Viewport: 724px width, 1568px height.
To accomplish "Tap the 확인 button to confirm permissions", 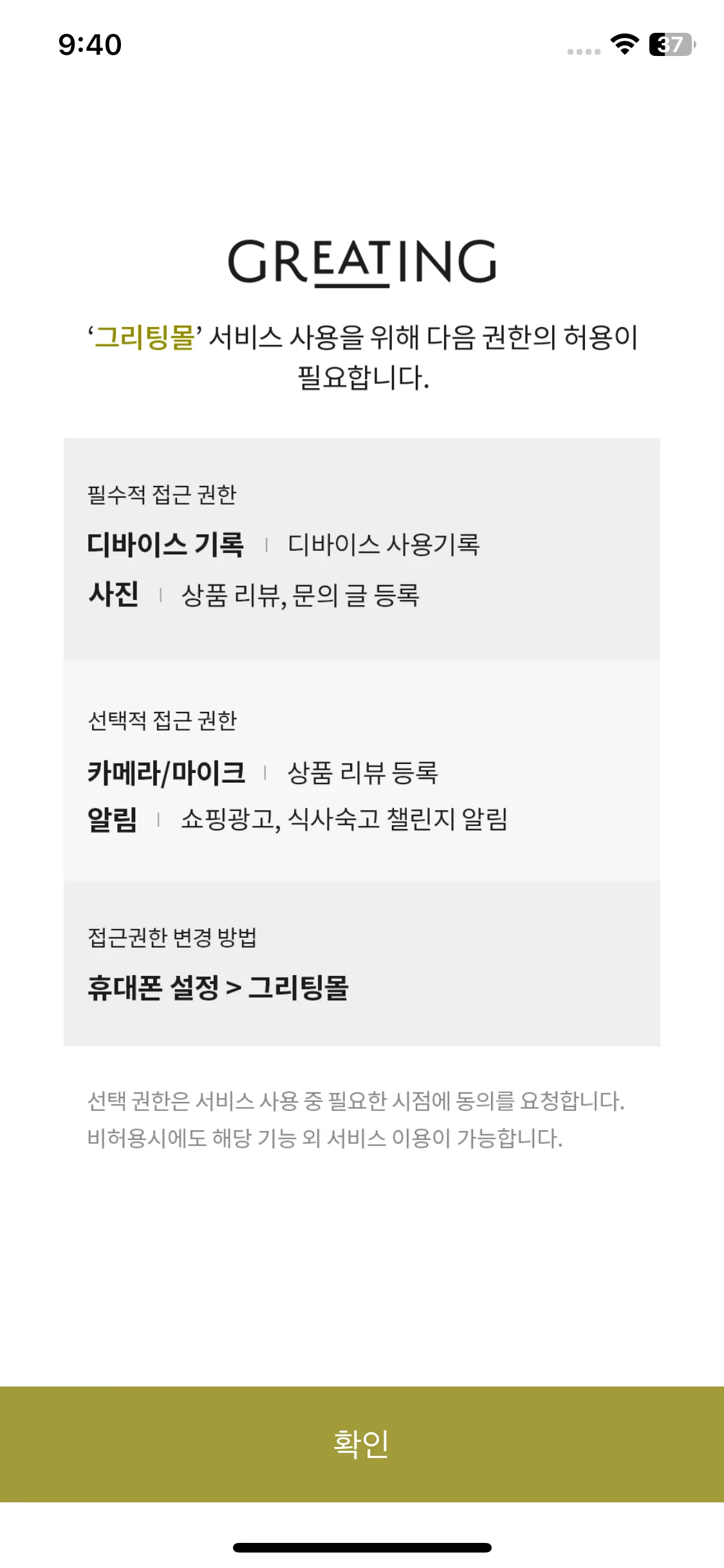I will (x=362, y=1444).
